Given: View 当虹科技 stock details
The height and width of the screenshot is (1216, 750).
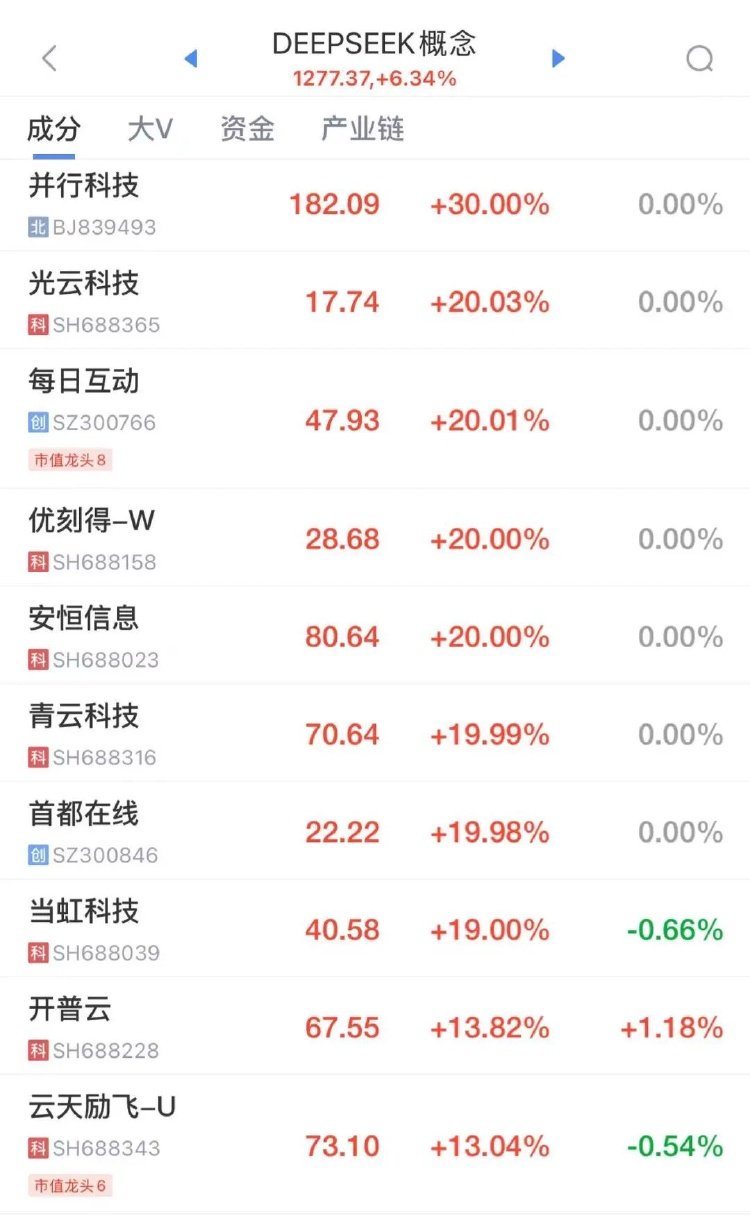Looking at the screenshot, I should [x=375, y=929].
